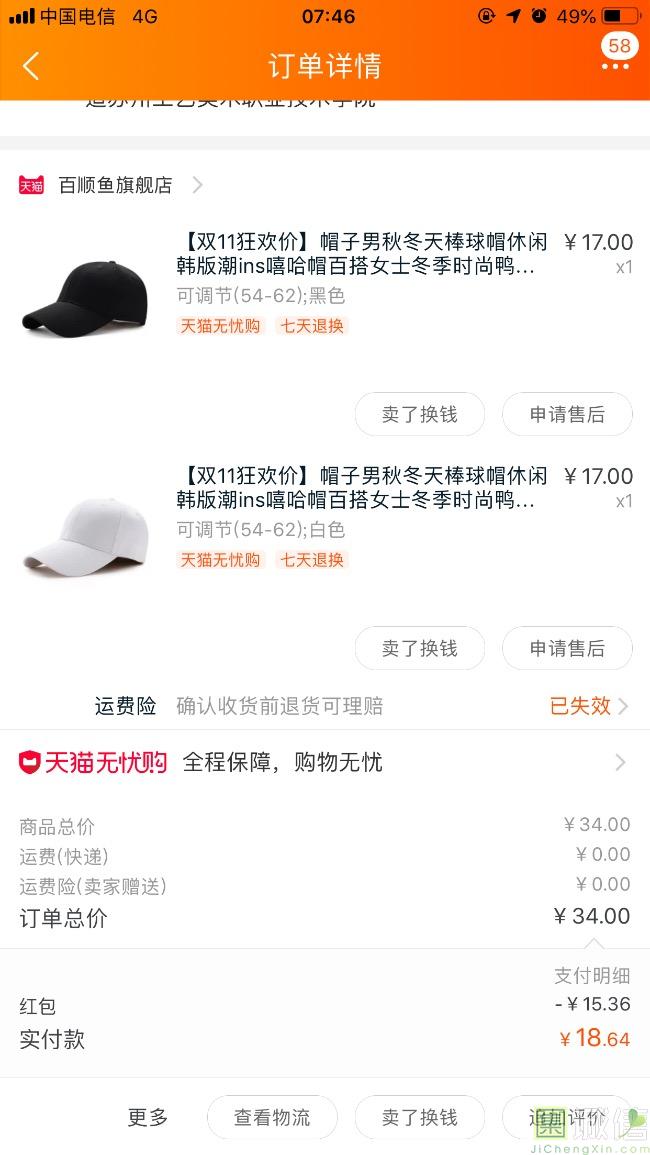This screenshot has height=1155, width=650.
Task: Tap the bottom bar 卖了换钱 button
Action: [419, 1117]
